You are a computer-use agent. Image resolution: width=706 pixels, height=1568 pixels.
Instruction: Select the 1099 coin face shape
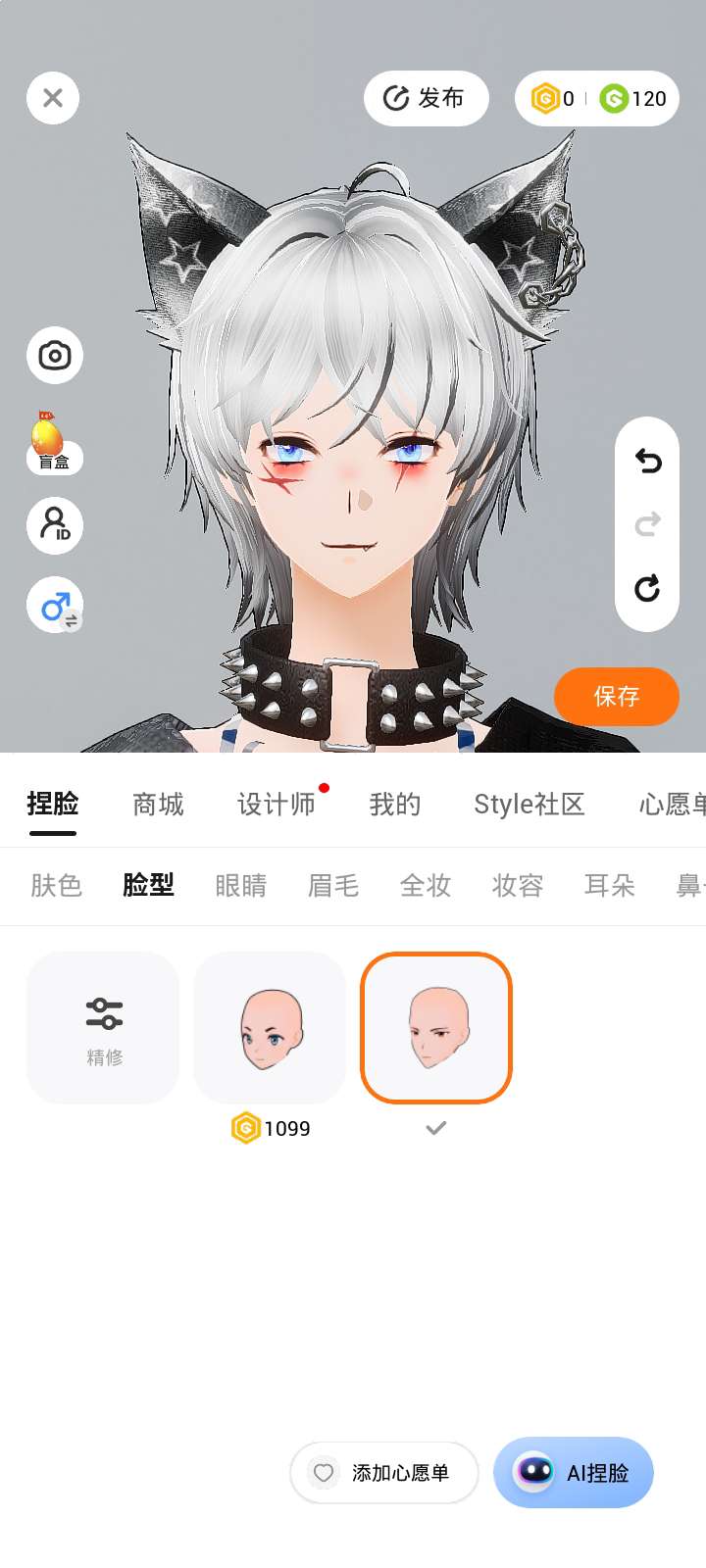[270, 1027]
